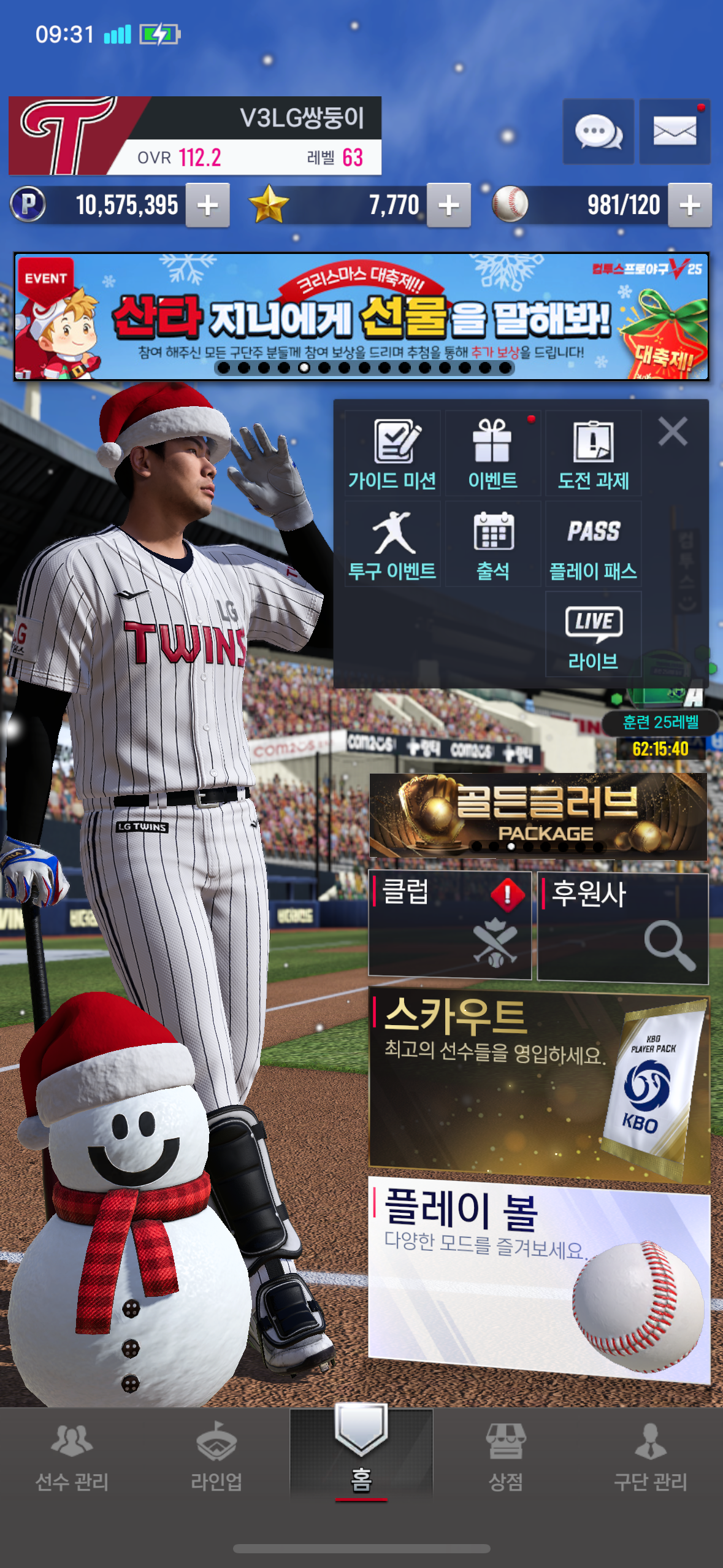Open 도전 과제 challenges
723x1568 pixels.
tap(593, 454)
